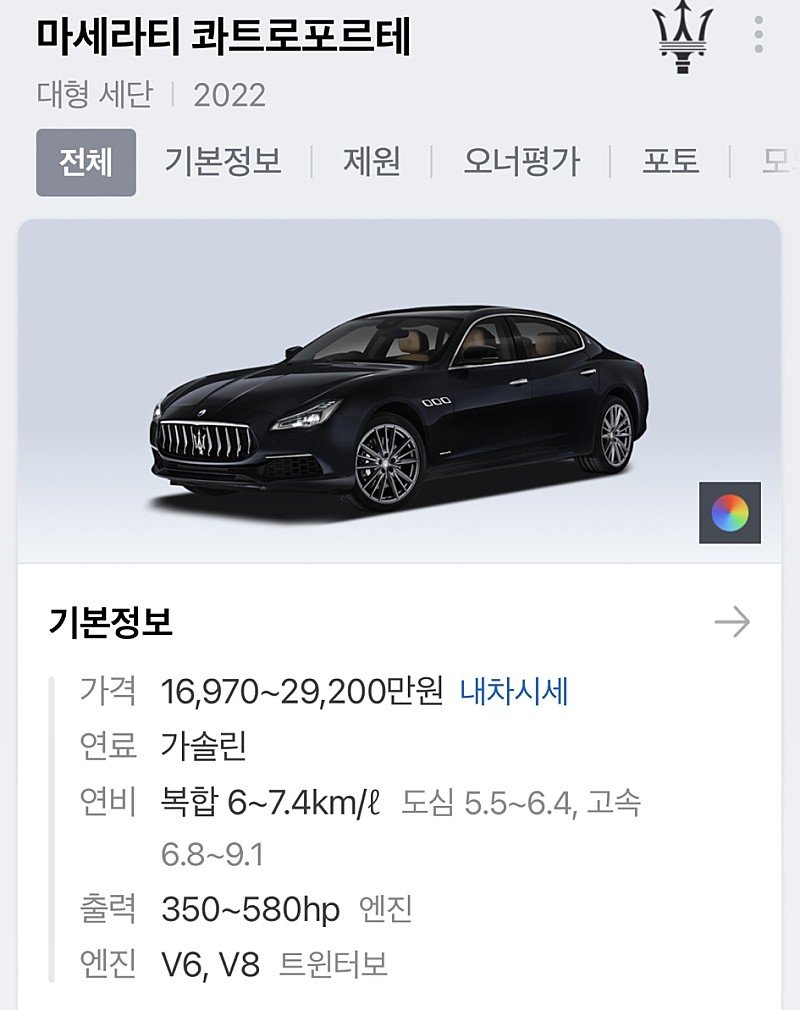Go to the 포토 tab
The width and height of the screenshot is (800, 1010).
(671, 161)
